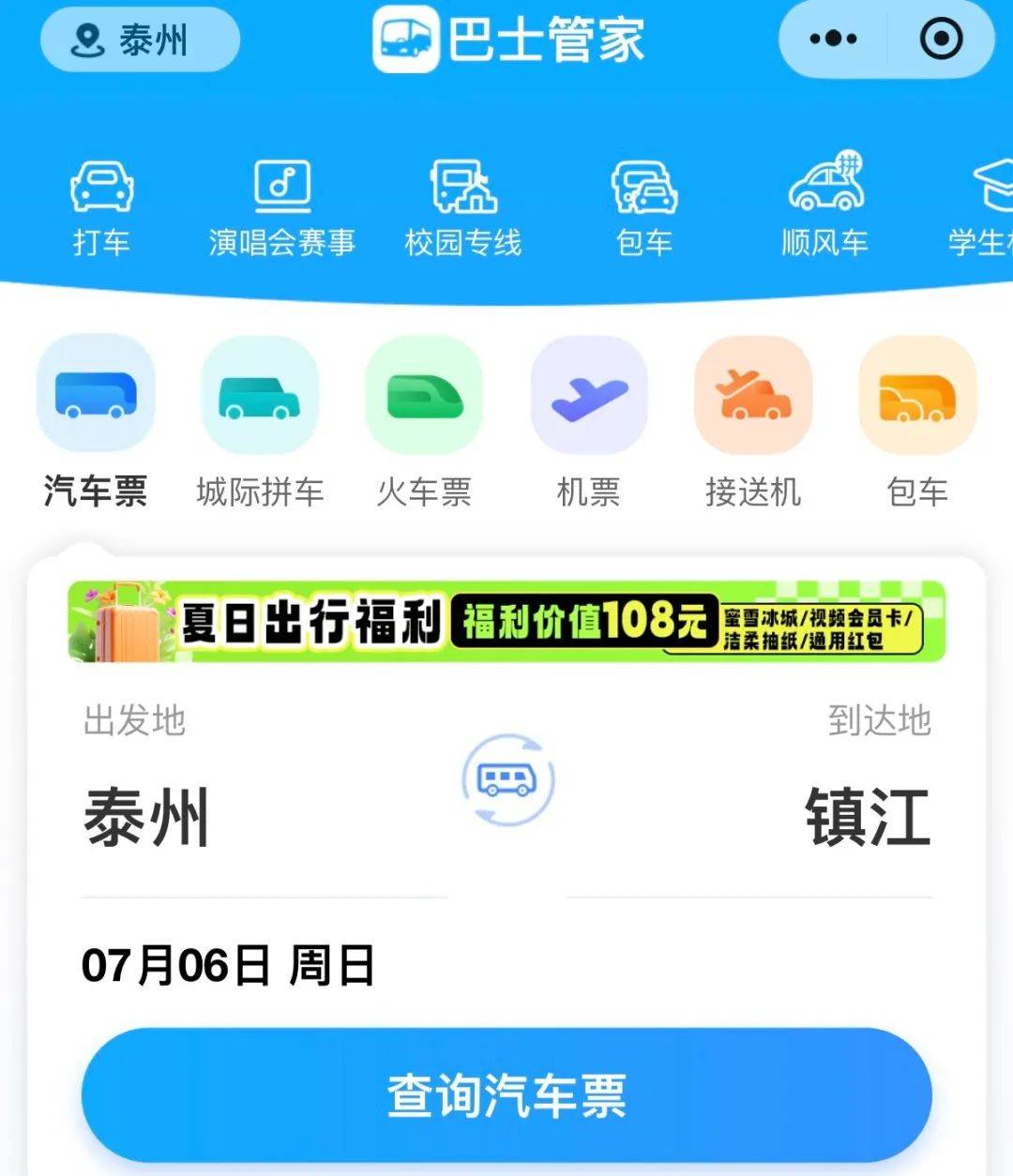The width and height of the screenshot is (1013, 1176).
Task: Change destination city 镇江
Action: pyautogui.click(x=867, y=817)
